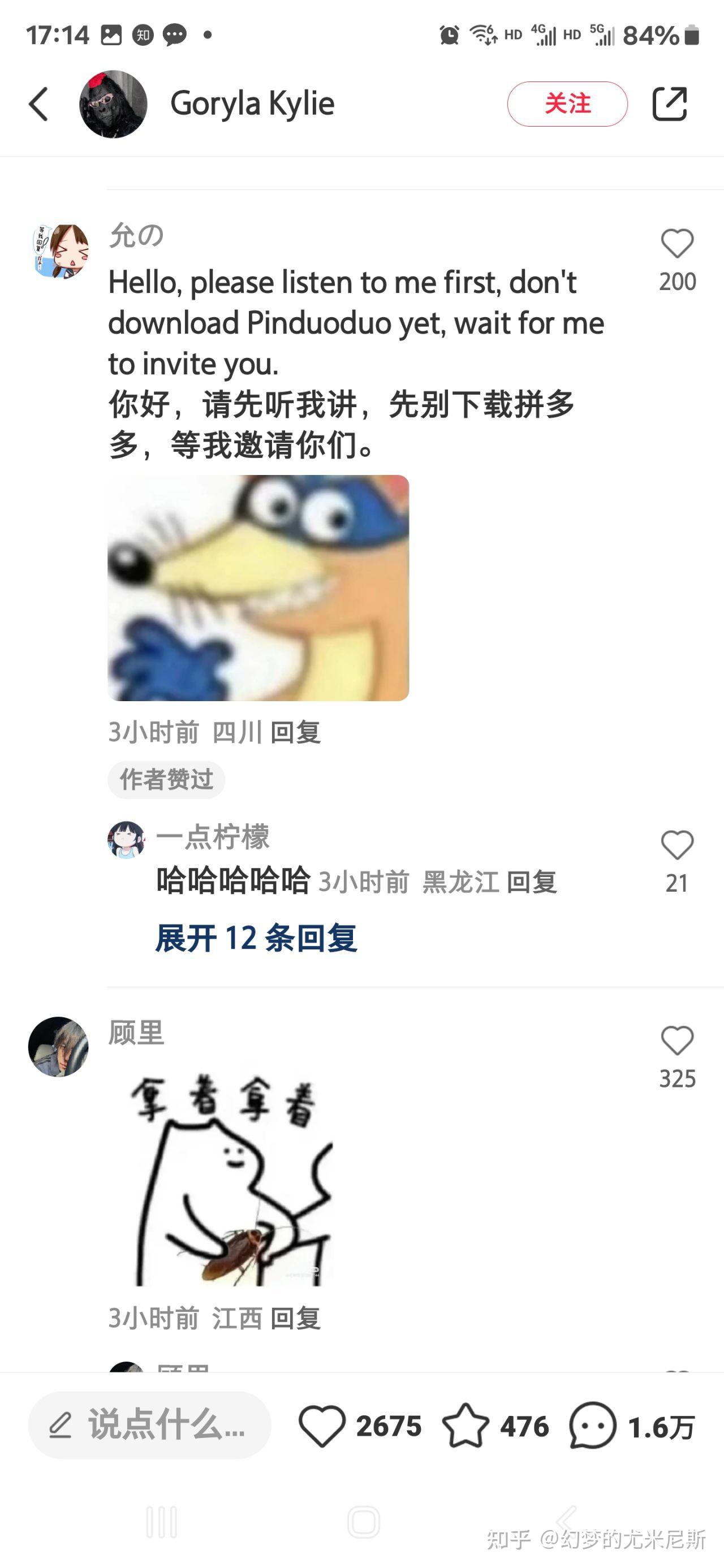Like 顾里's comment
The height and width of the screenshot is (1568, 724).
(677, 1041)
